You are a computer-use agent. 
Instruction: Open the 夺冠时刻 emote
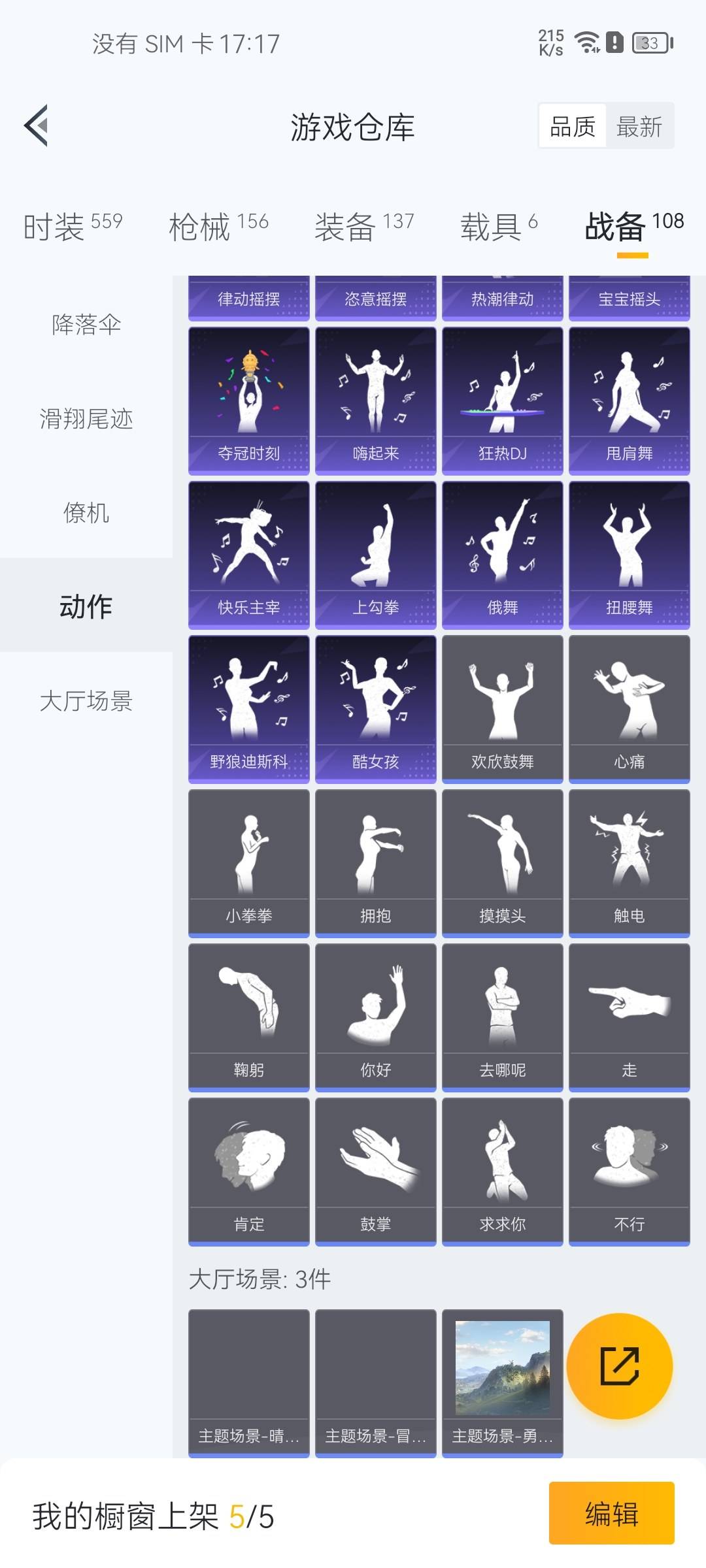point(249,401)
